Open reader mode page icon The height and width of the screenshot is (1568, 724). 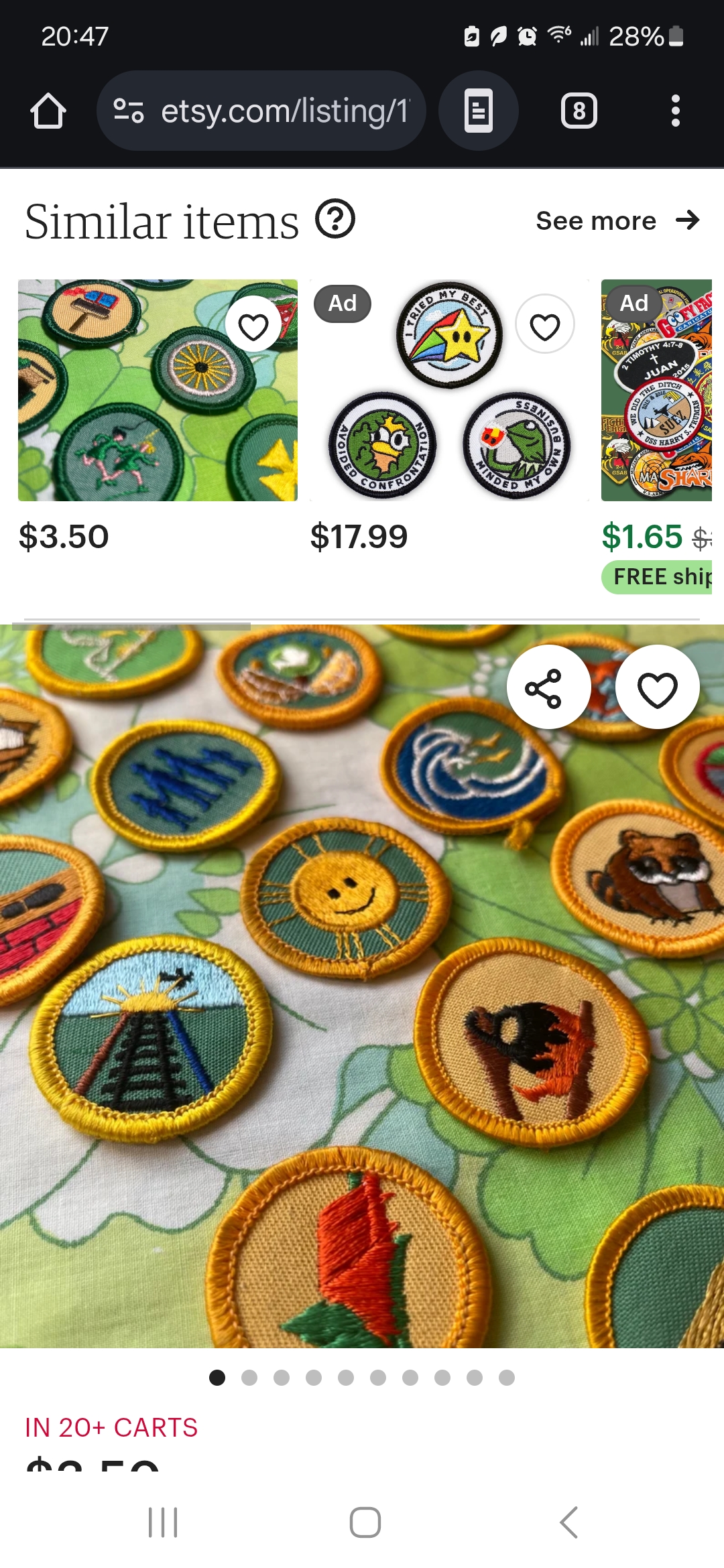pyautogui.click(x=478, y=111)
